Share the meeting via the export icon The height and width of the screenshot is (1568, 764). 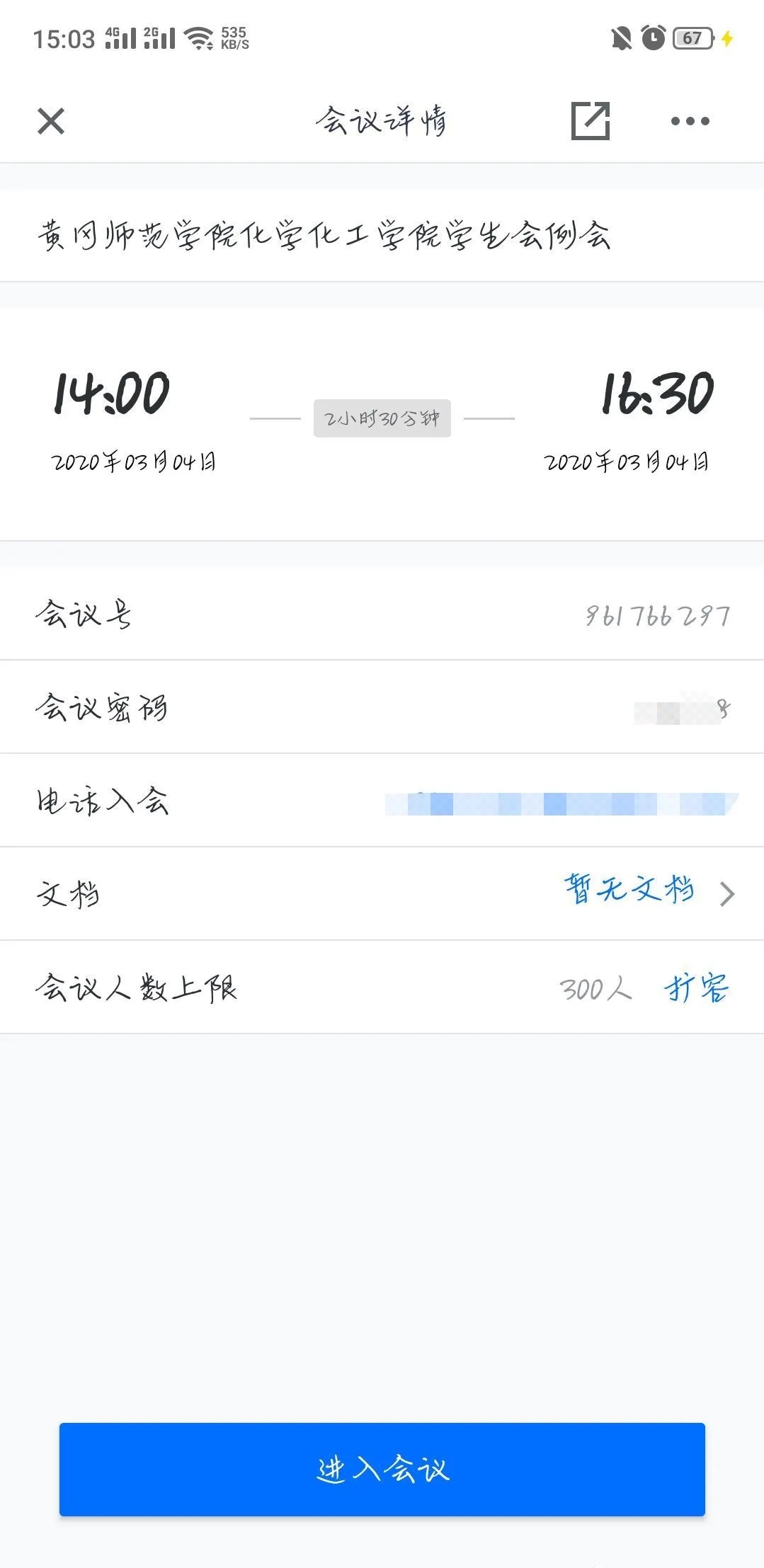(x=590, y=121)
